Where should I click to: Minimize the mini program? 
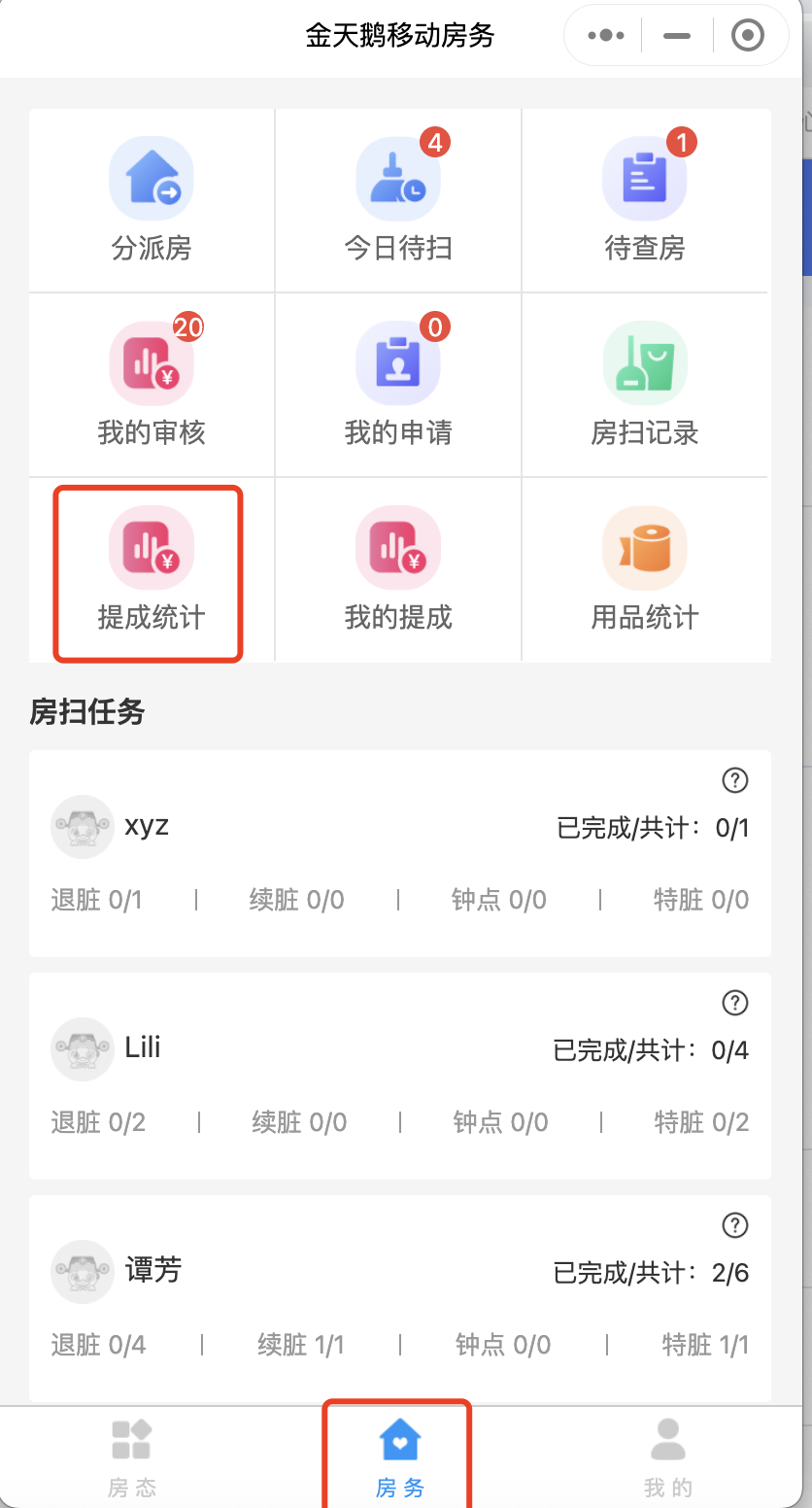(677, 36)
